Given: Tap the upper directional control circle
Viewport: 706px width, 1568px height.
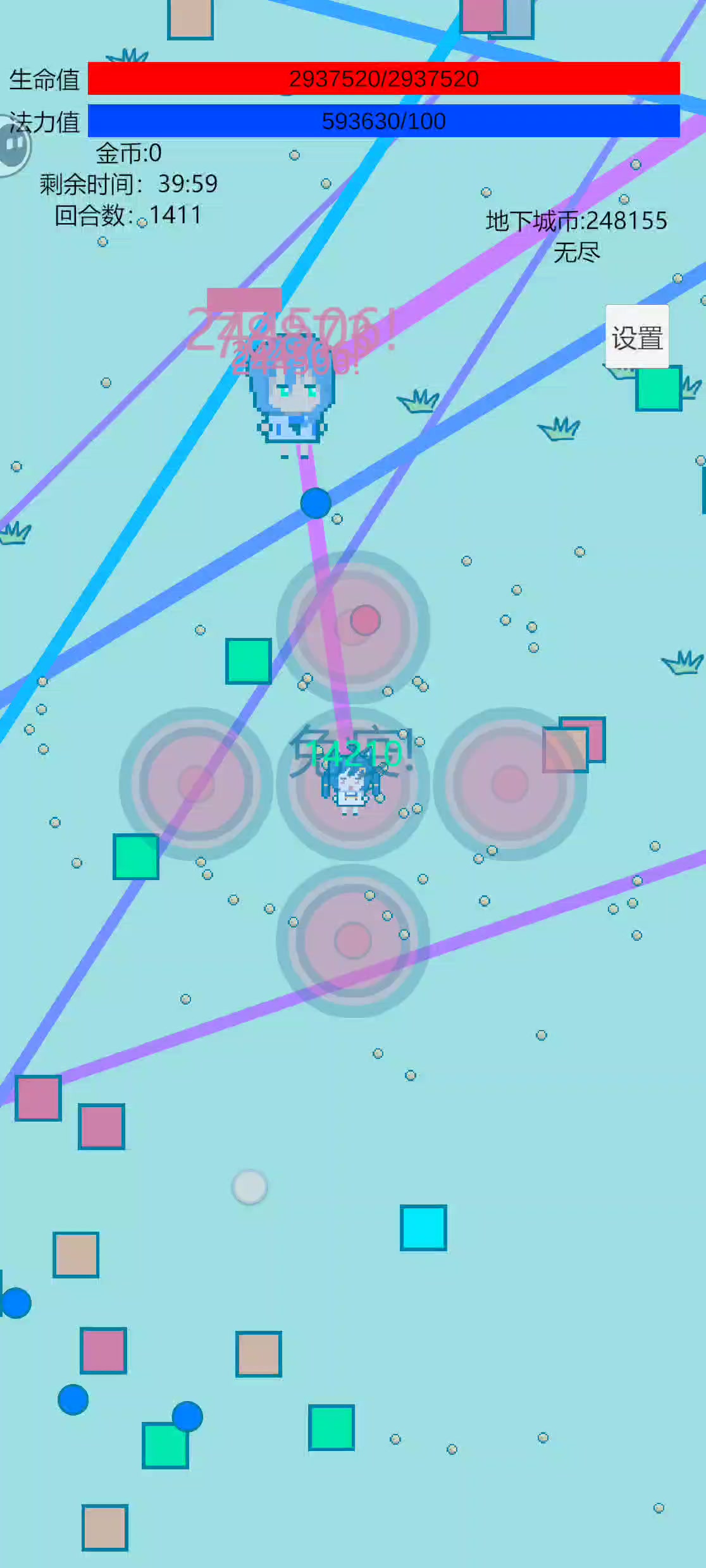Looking at the screenshot, I should [353, 627].
